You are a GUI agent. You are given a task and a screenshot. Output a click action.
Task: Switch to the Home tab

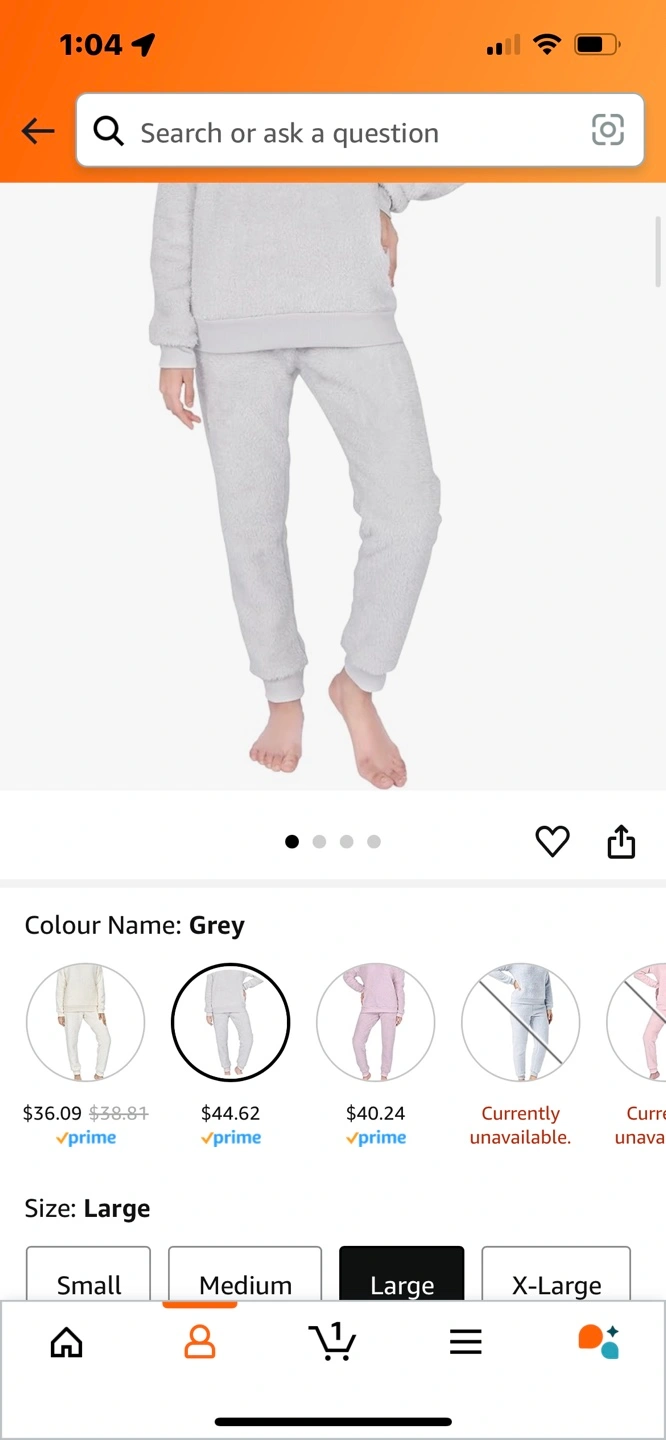coord(67,1342)
